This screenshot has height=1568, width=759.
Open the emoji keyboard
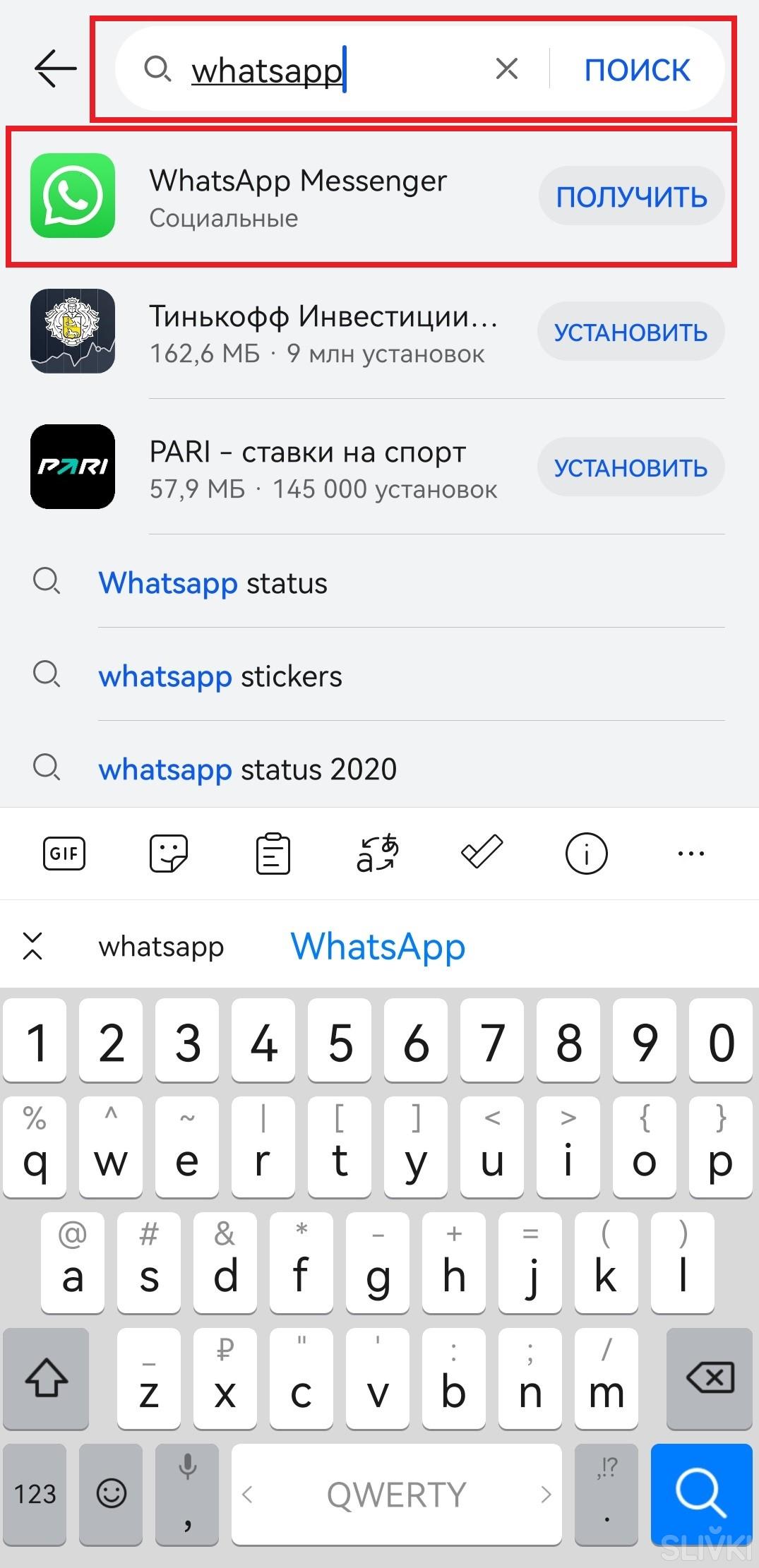[112, 1493]
